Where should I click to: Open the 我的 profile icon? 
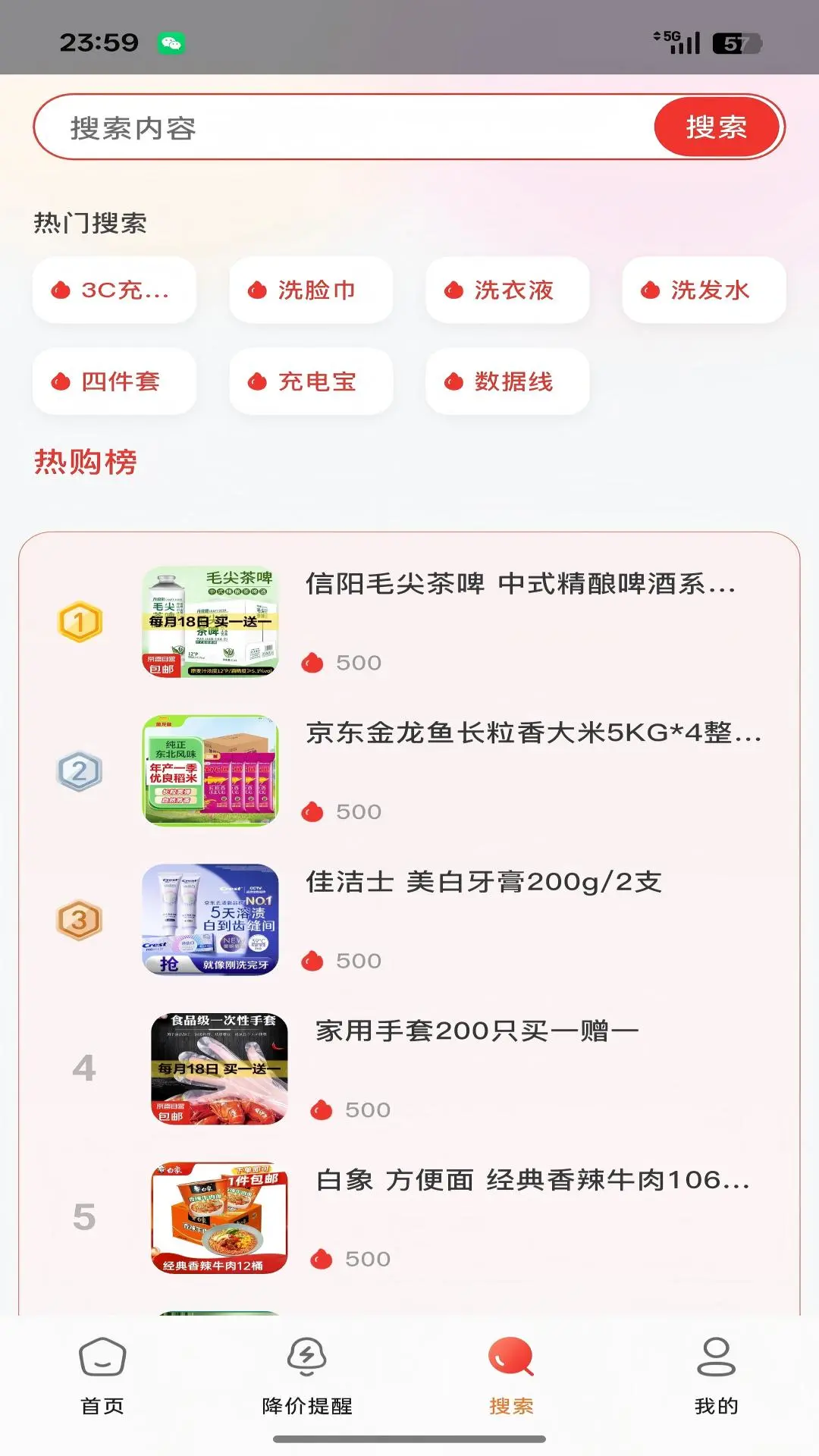click(715, 1363)
